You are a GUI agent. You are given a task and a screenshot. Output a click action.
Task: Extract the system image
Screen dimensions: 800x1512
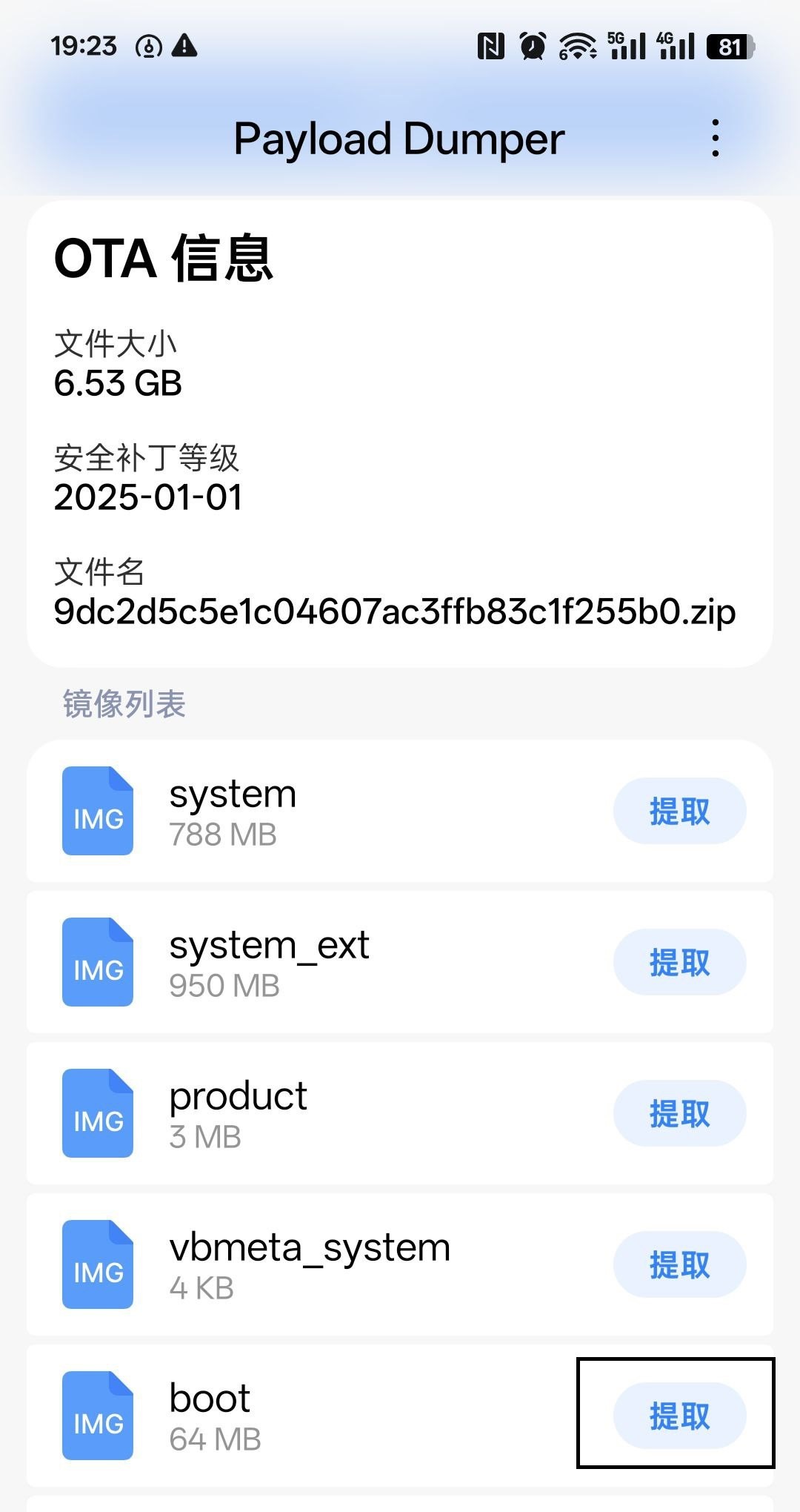pos(679,811)
